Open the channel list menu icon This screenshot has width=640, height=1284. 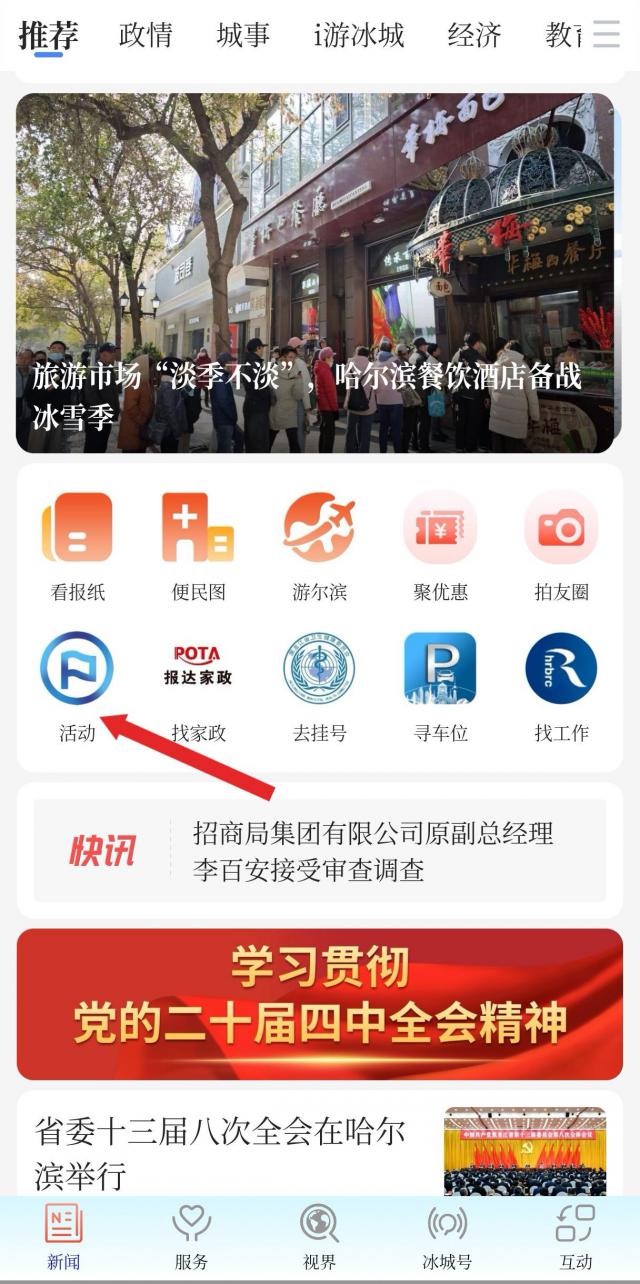point(607,34)
